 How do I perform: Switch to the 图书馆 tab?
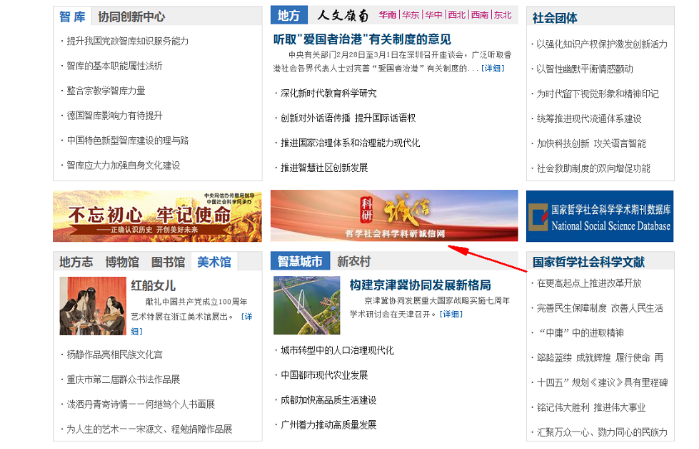pyautogui.click(x=167, y=262)
